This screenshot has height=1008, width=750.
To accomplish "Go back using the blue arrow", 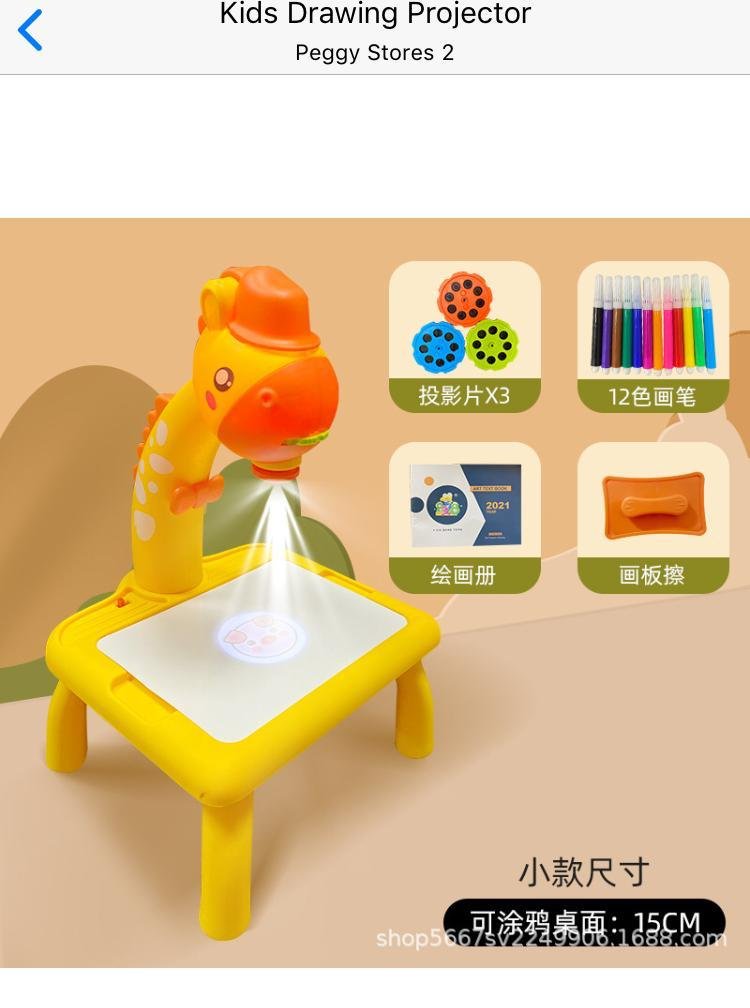I will click(x=31, y=30).
